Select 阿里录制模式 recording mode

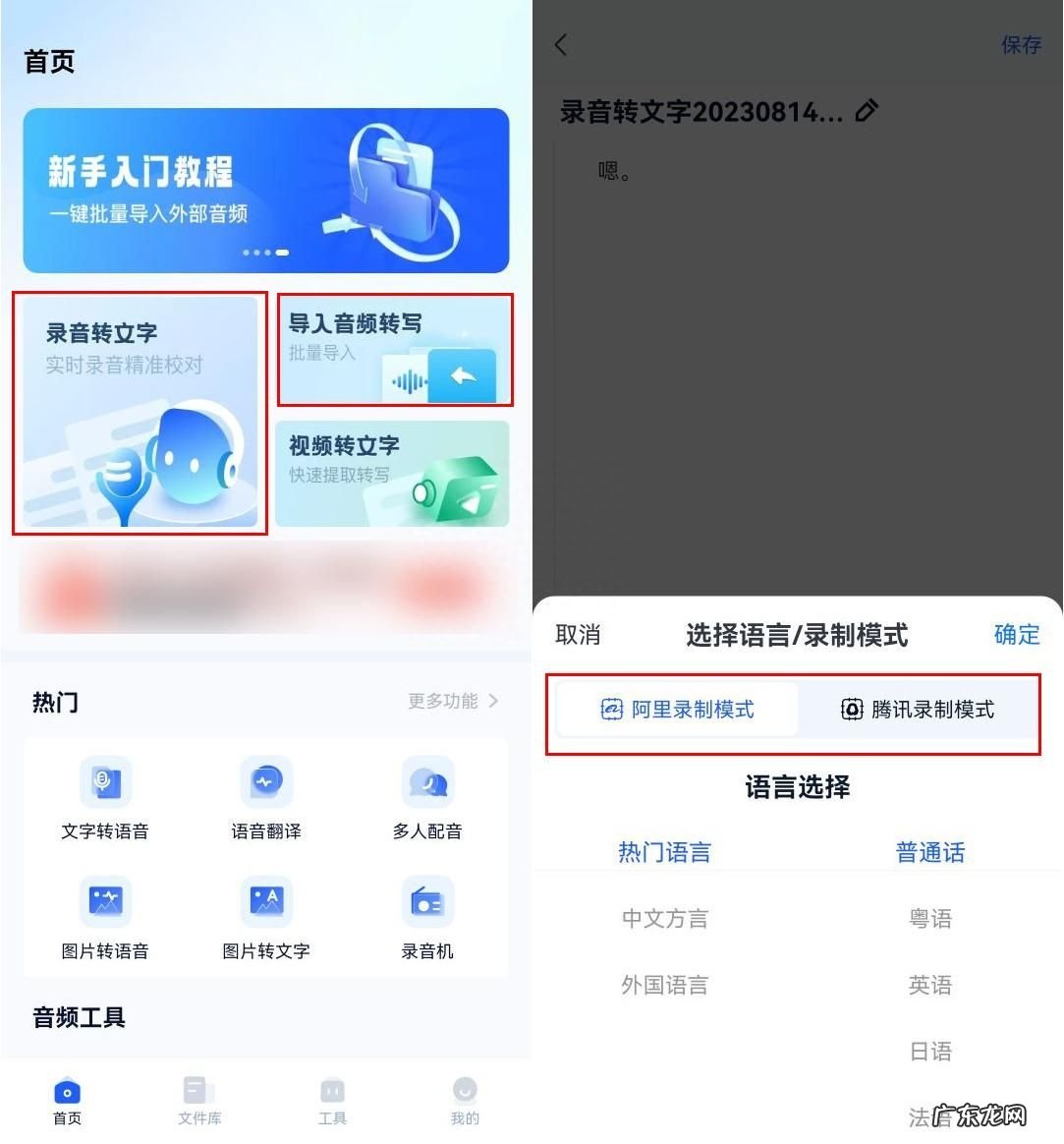point(678,710)
